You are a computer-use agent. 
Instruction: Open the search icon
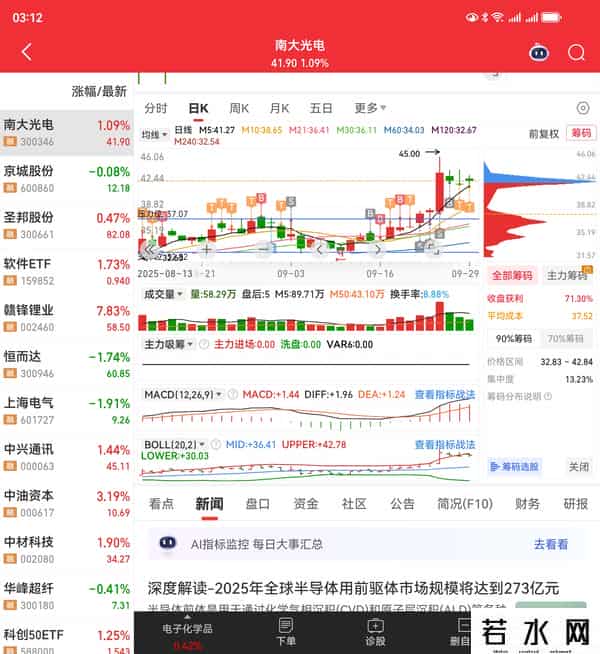576,53
